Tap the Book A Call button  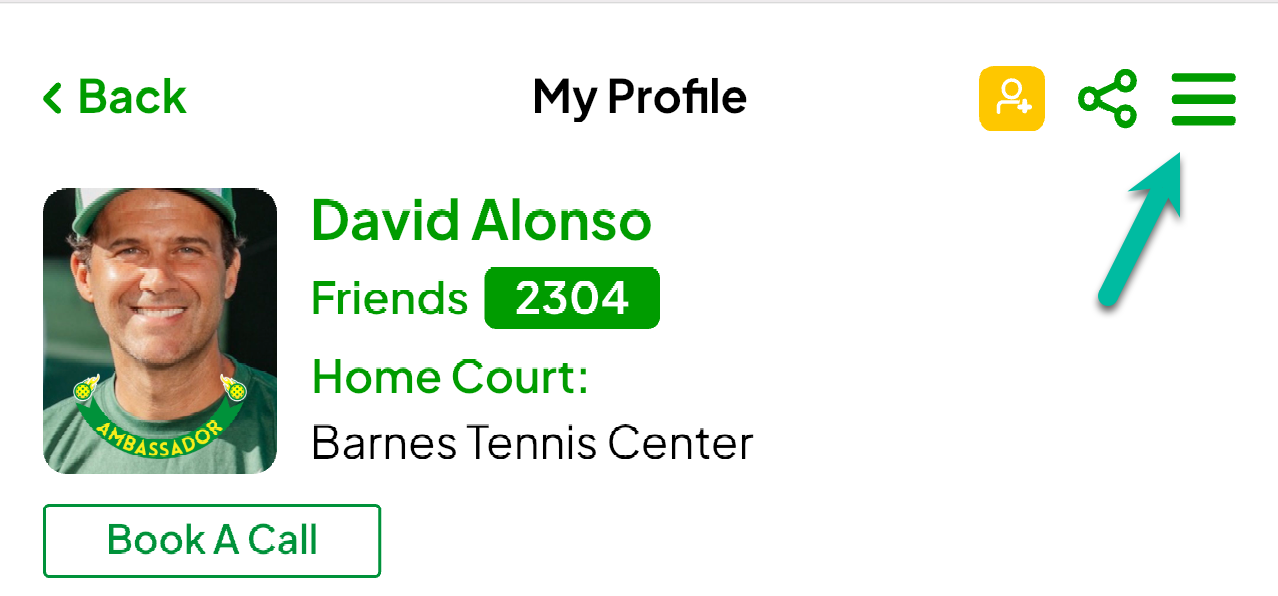(212, 541)
